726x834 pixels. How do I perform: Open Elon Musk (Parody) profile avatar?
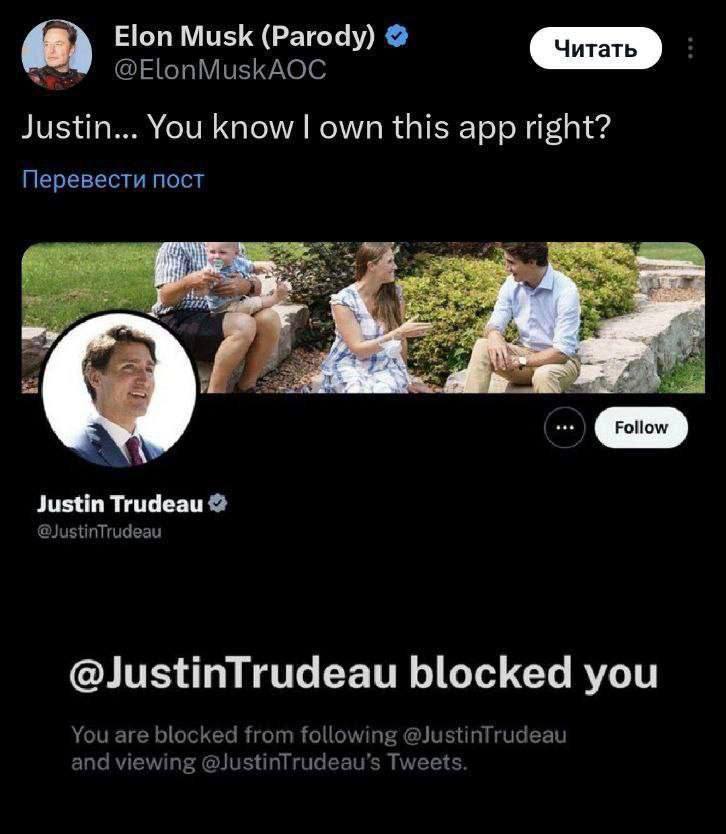[56, 53]
